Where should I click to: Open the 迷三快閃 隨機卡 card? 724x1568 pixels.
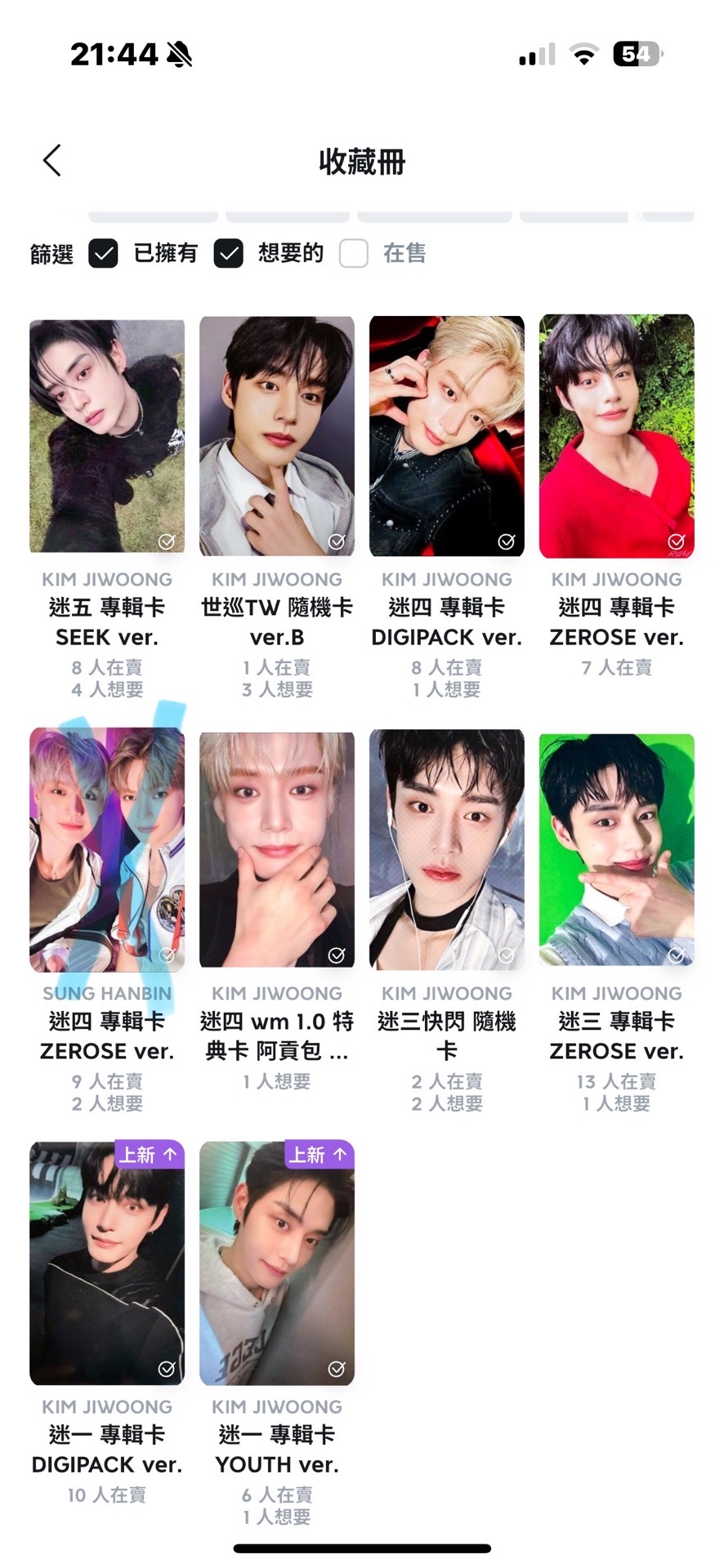point(447,849)
